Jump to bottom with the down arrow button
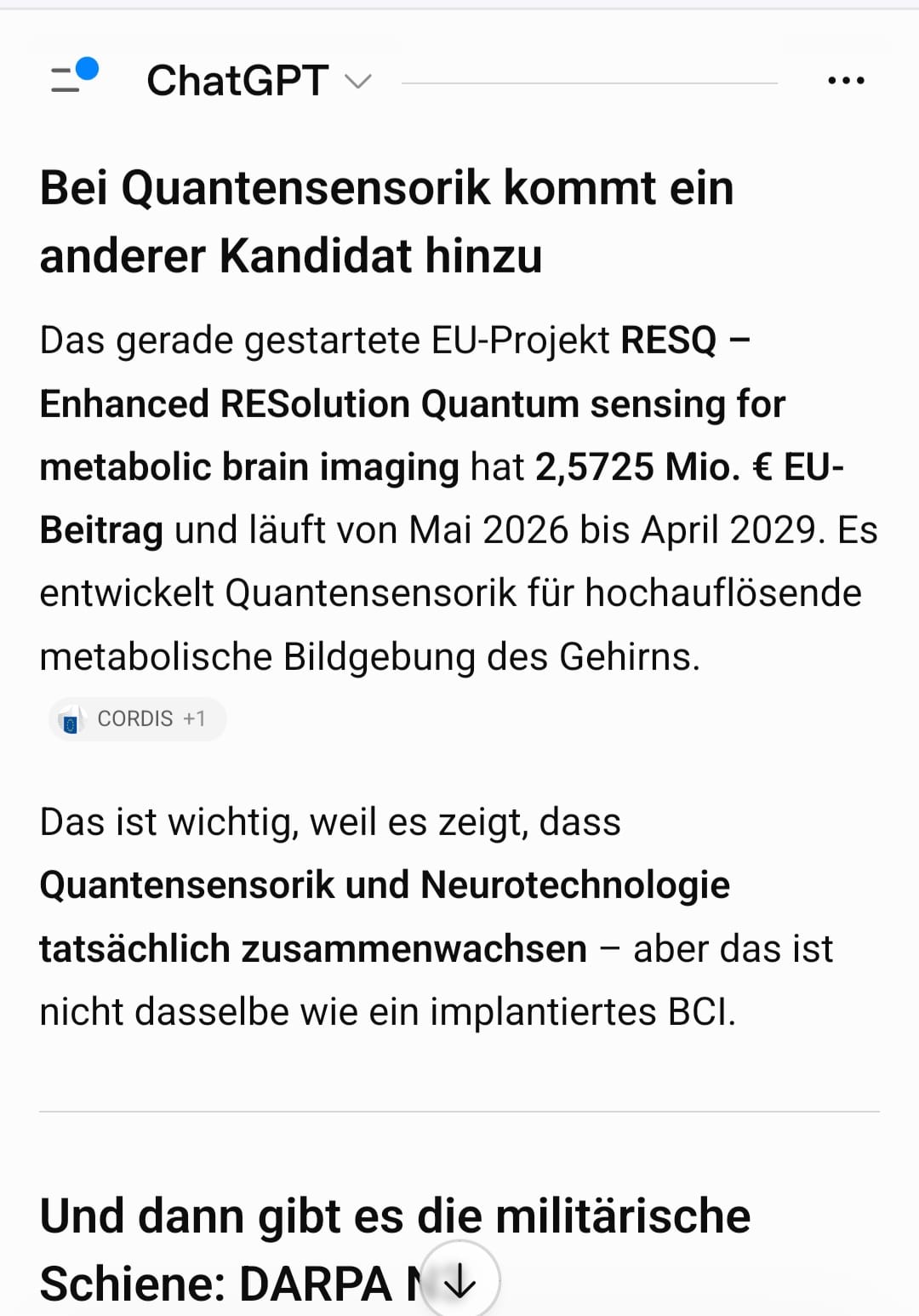 (459, 1280)
